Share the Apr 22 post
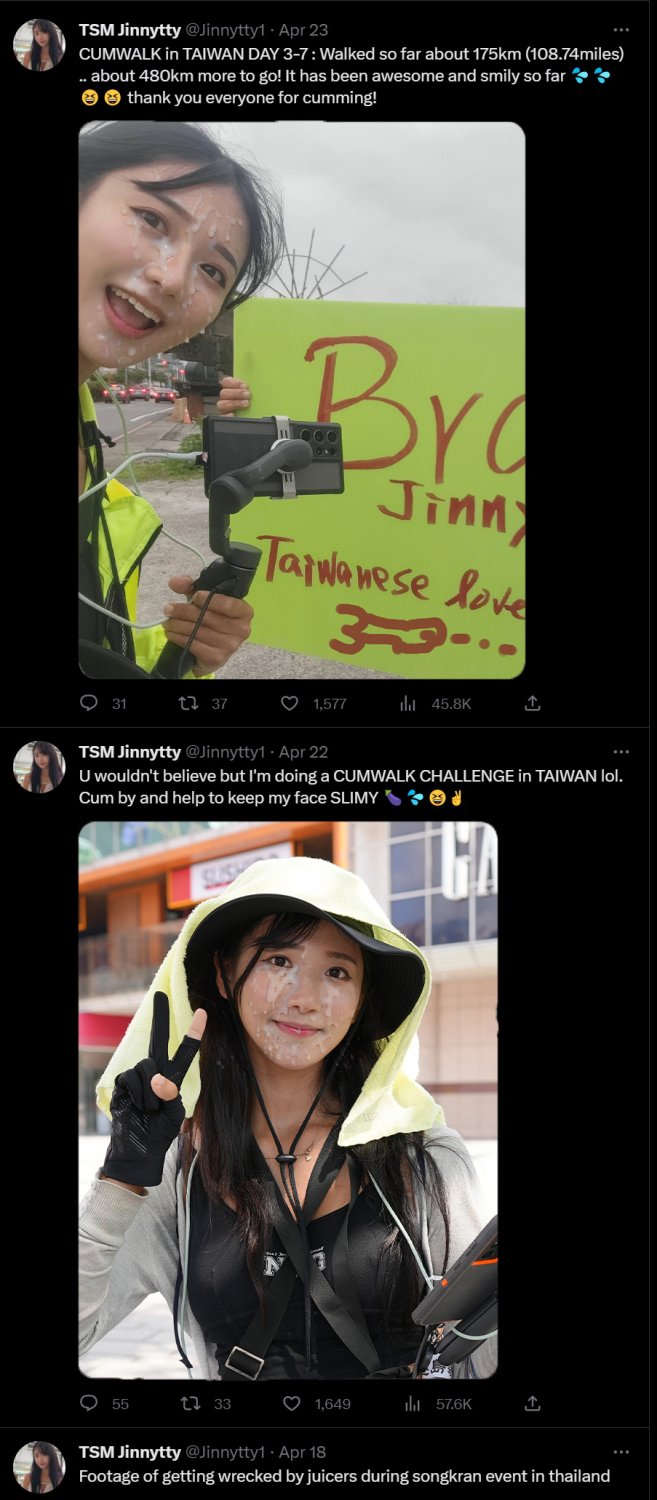Image resolution: width=657 pixels, height=1500 pixels. point(533,1403)
